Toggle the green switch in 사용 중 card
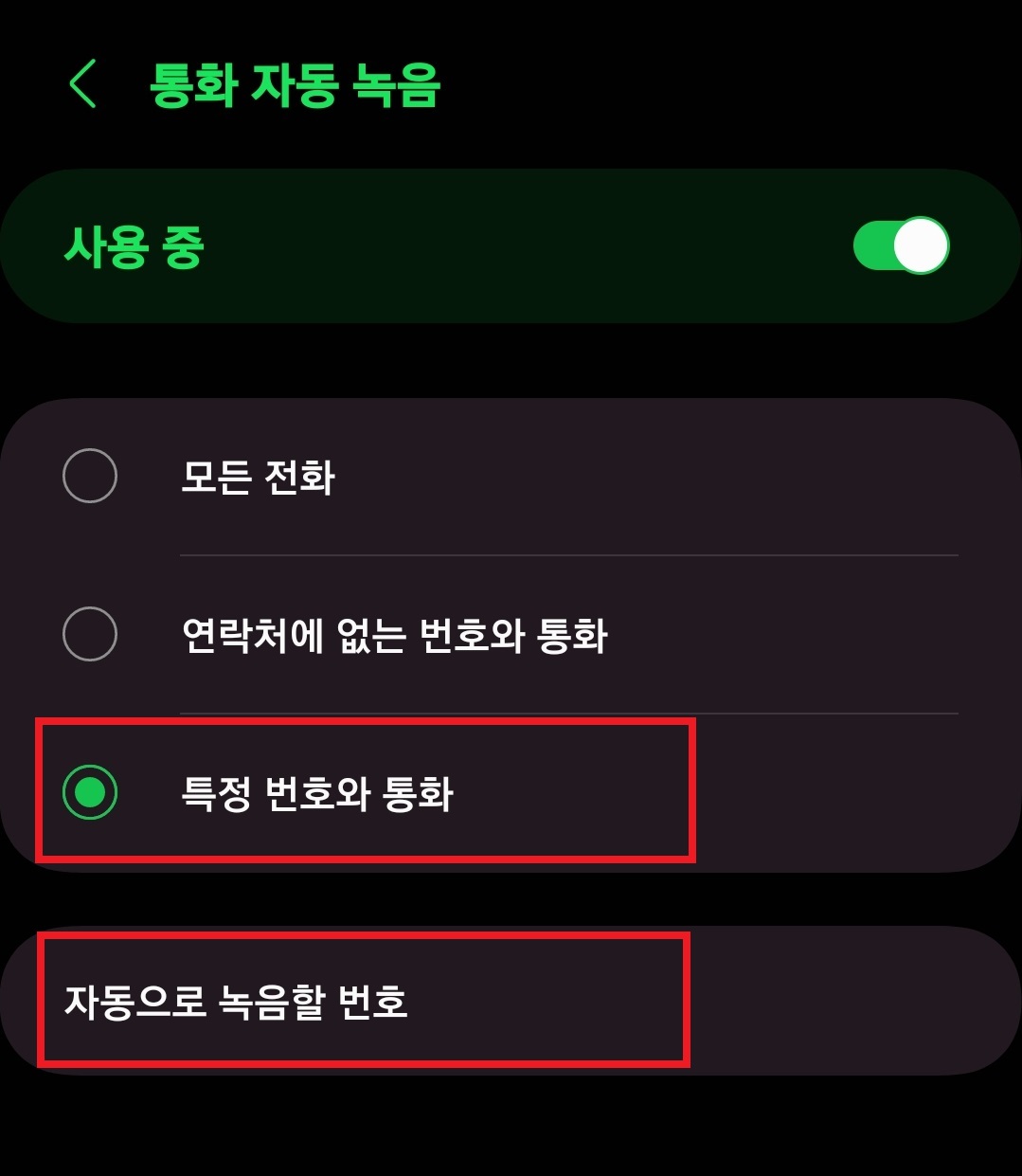The height and width of the screenshot is (1176, 1022). pos(899,245)
